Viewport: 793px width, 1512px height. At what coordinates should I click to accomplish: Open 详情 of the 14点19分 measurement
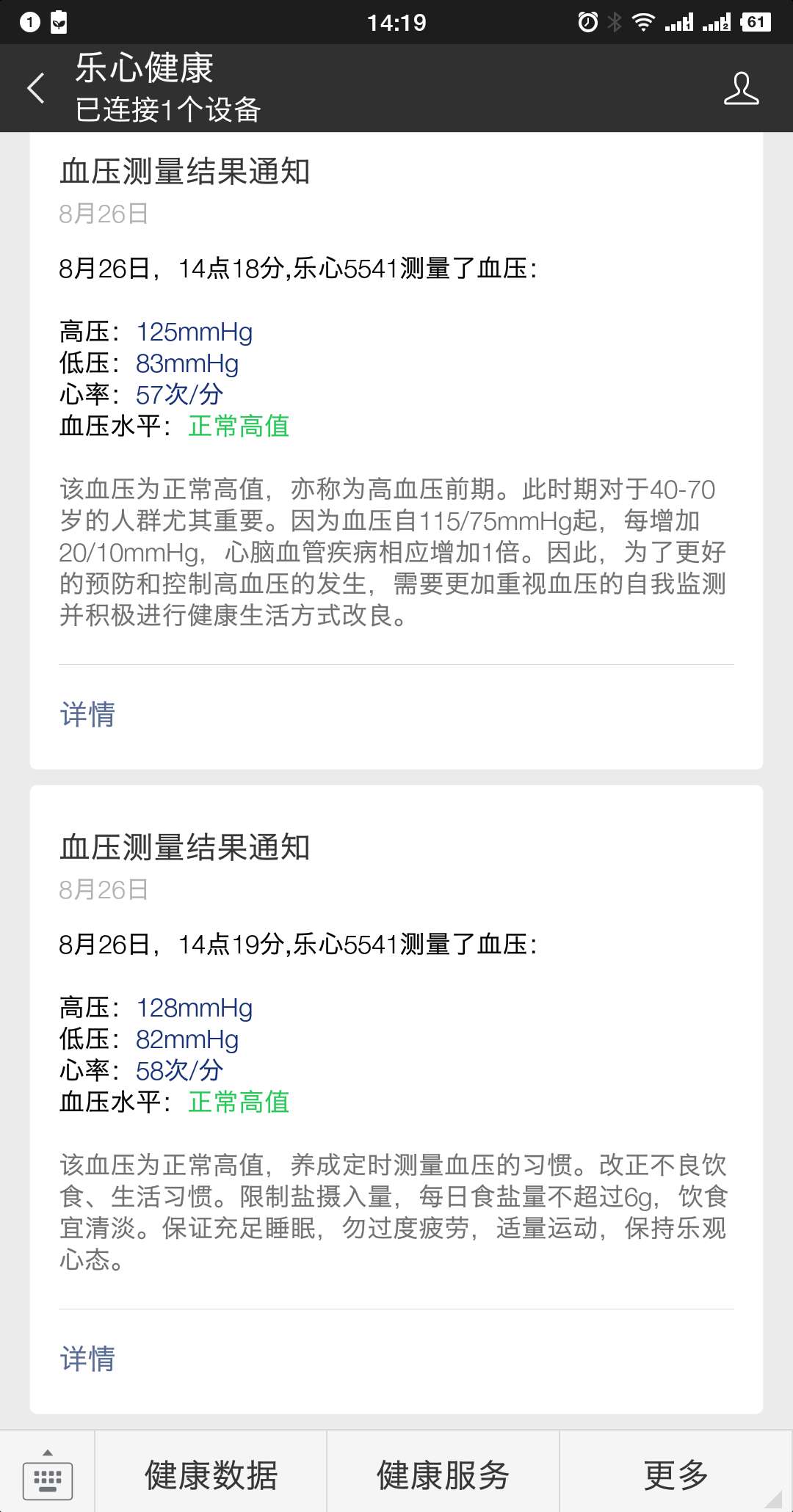87,1360
